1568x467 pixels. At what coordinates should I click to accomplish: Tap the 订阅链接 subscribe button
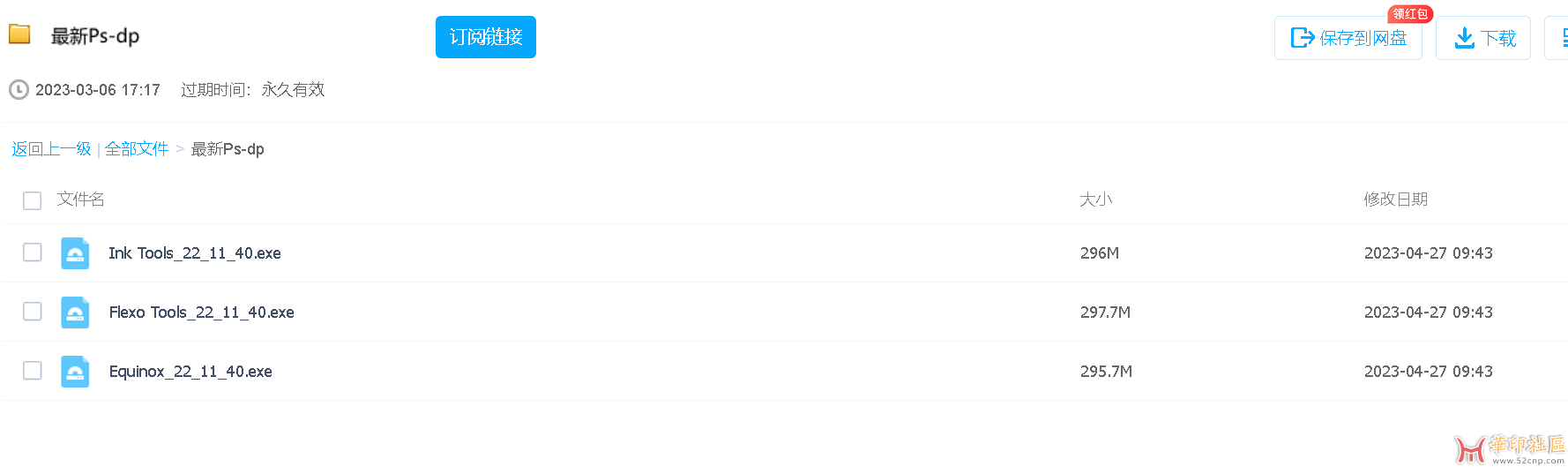485,37
